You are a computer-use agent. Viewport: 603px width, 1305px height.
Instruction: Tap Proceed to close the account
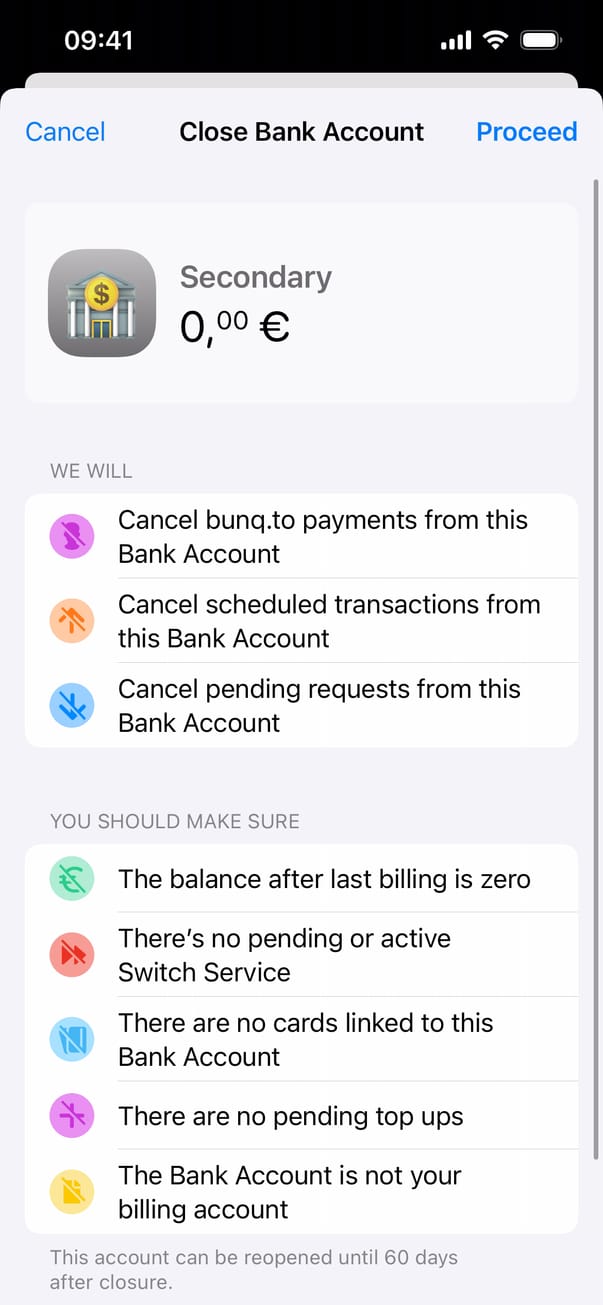click(526, 132)
